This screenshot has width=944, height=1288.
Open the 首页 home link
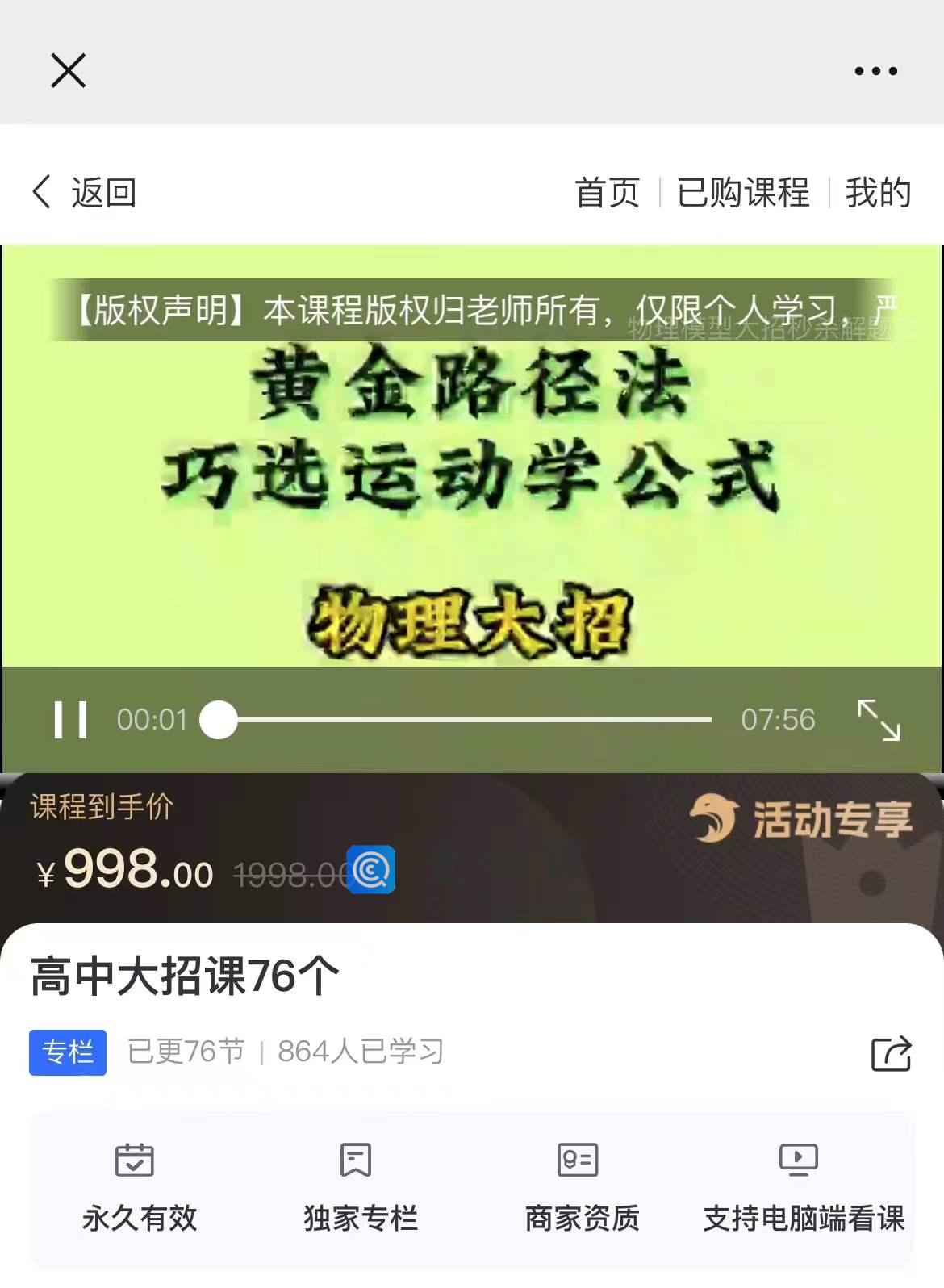coord(607,193)
